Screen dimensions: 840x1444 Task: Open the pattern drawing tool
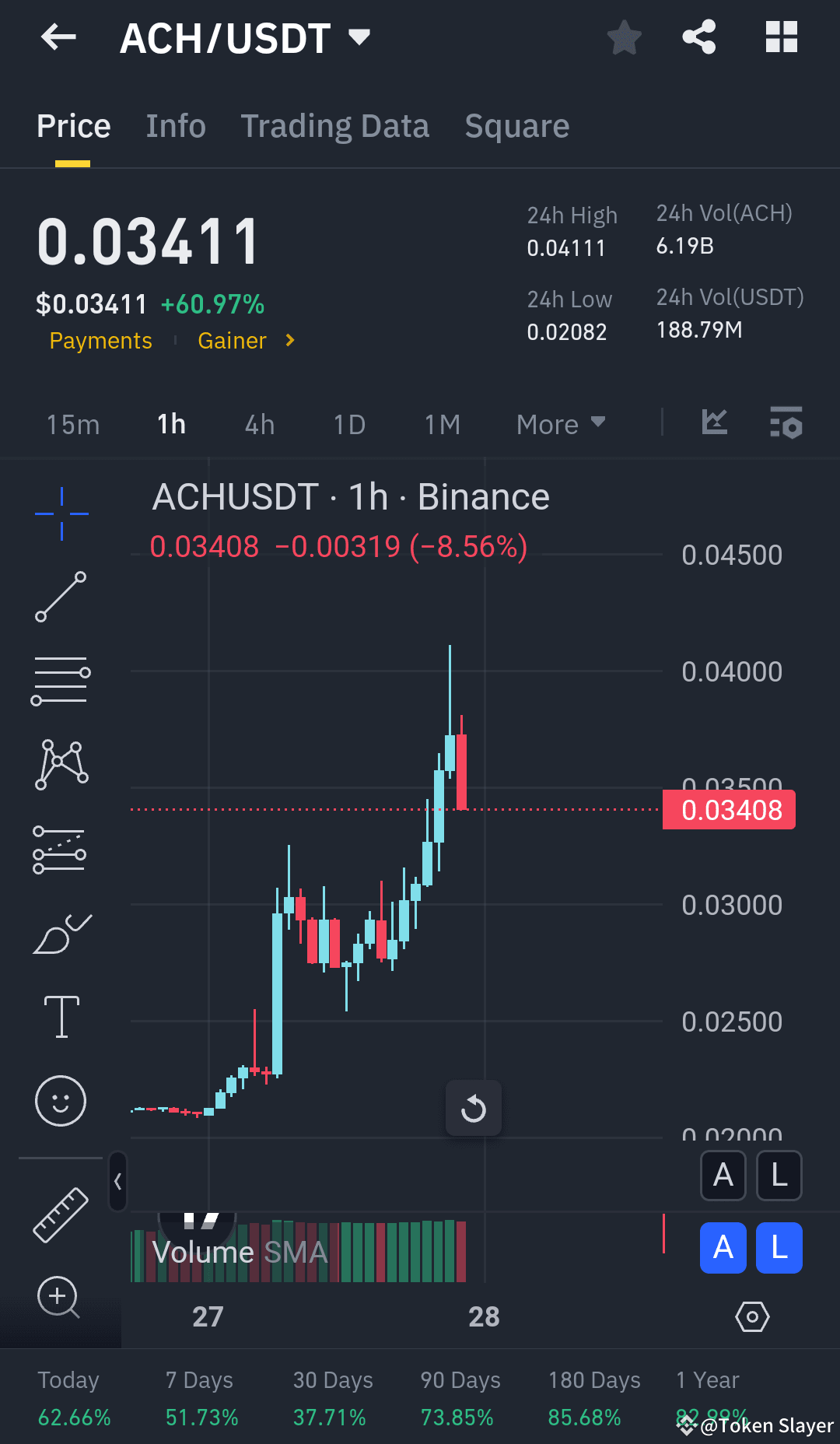[61, 764]
